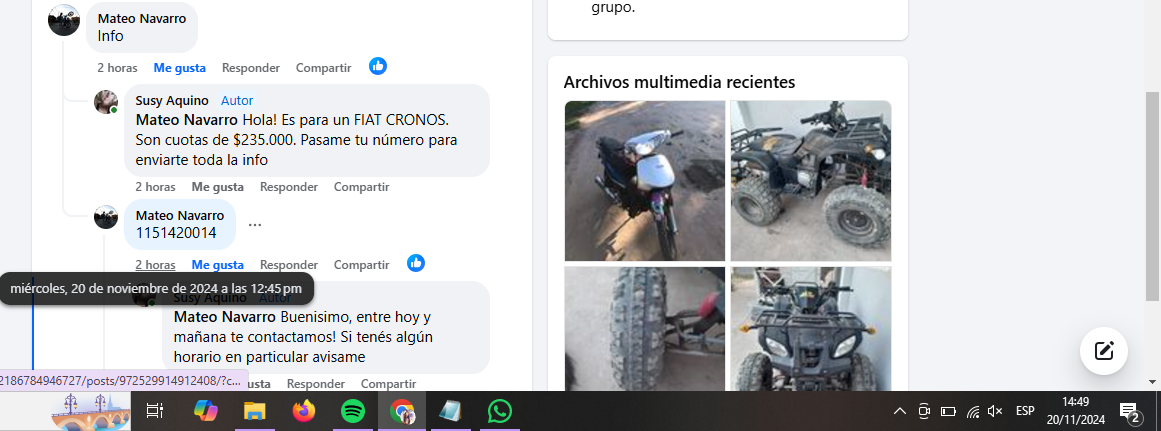Share Susy Aquino's FIAT CRONOS comment

361,187
